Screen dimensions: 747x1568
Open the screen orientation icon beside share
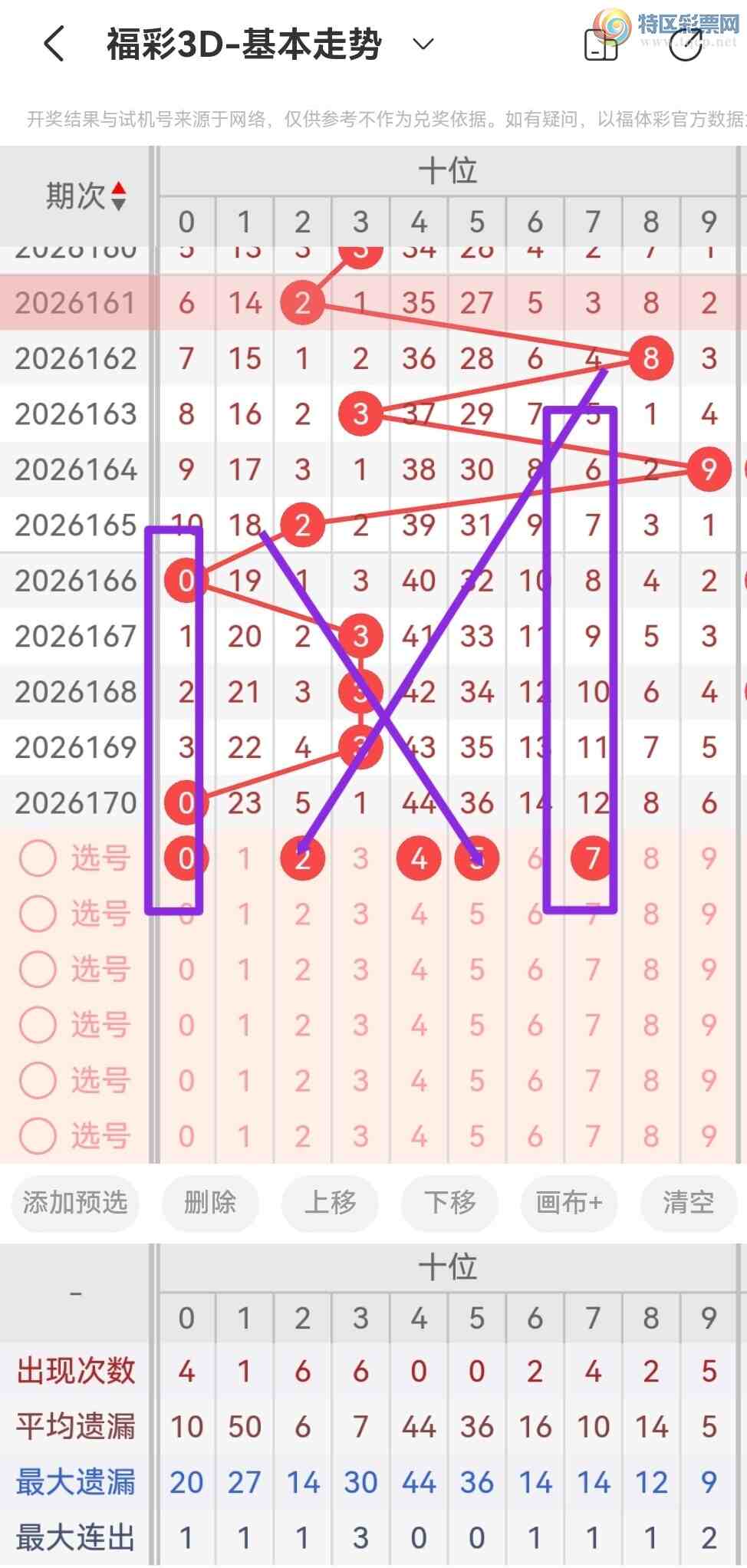(601, 44)
